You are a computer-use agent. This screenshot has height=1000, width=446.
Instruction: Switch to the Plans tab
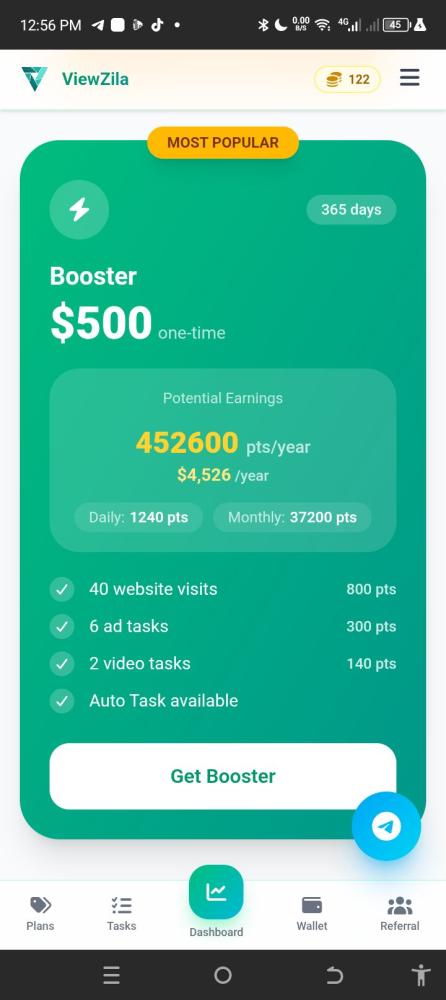40,914
